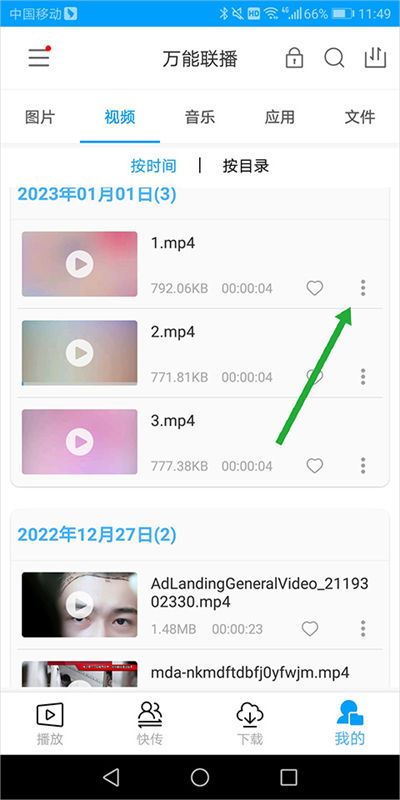Switch to the 音乐 tab
The image size is (400, 800).
click(199, 117)
